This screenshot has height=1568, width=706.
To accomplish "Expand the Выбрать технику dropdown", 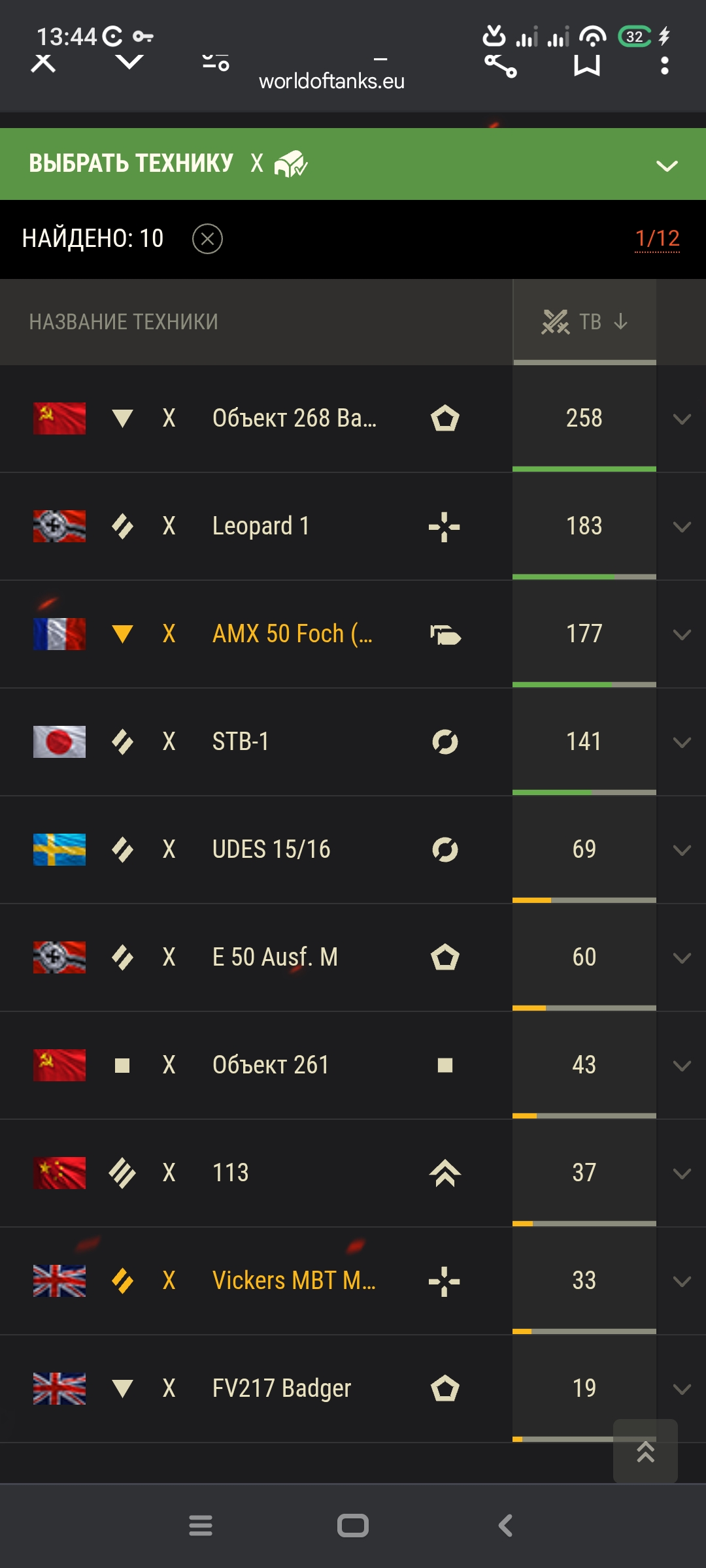I will pyautogui.click(x=667, y=165).
